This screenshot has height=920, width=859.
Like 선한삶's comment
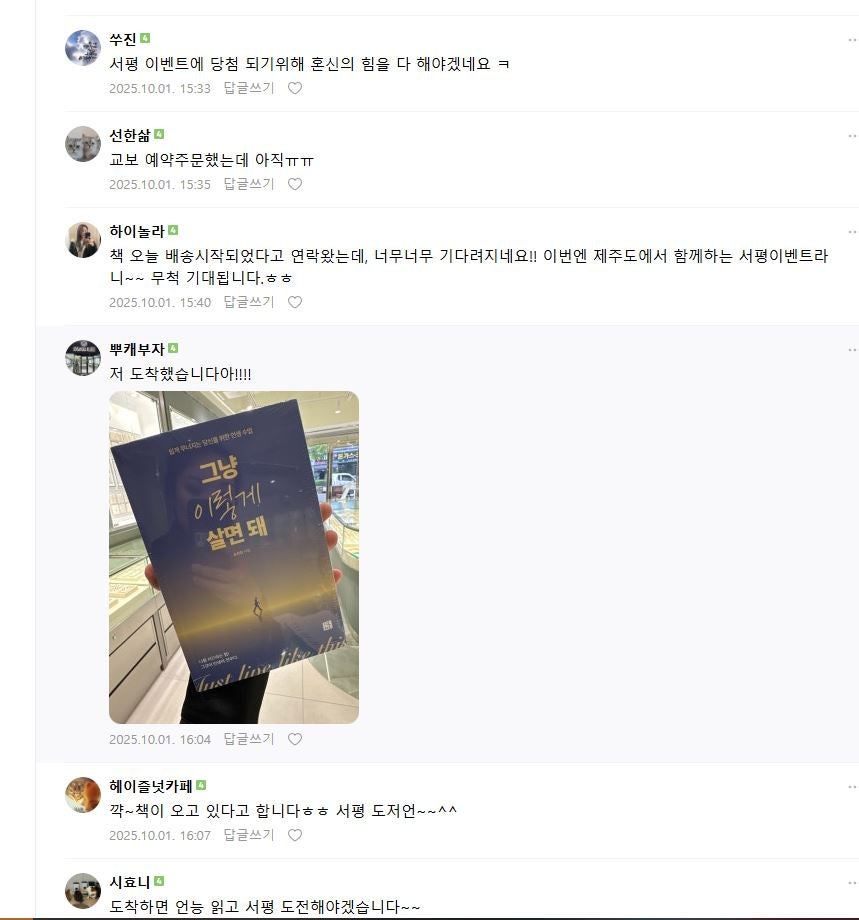[x=295, y=184]
